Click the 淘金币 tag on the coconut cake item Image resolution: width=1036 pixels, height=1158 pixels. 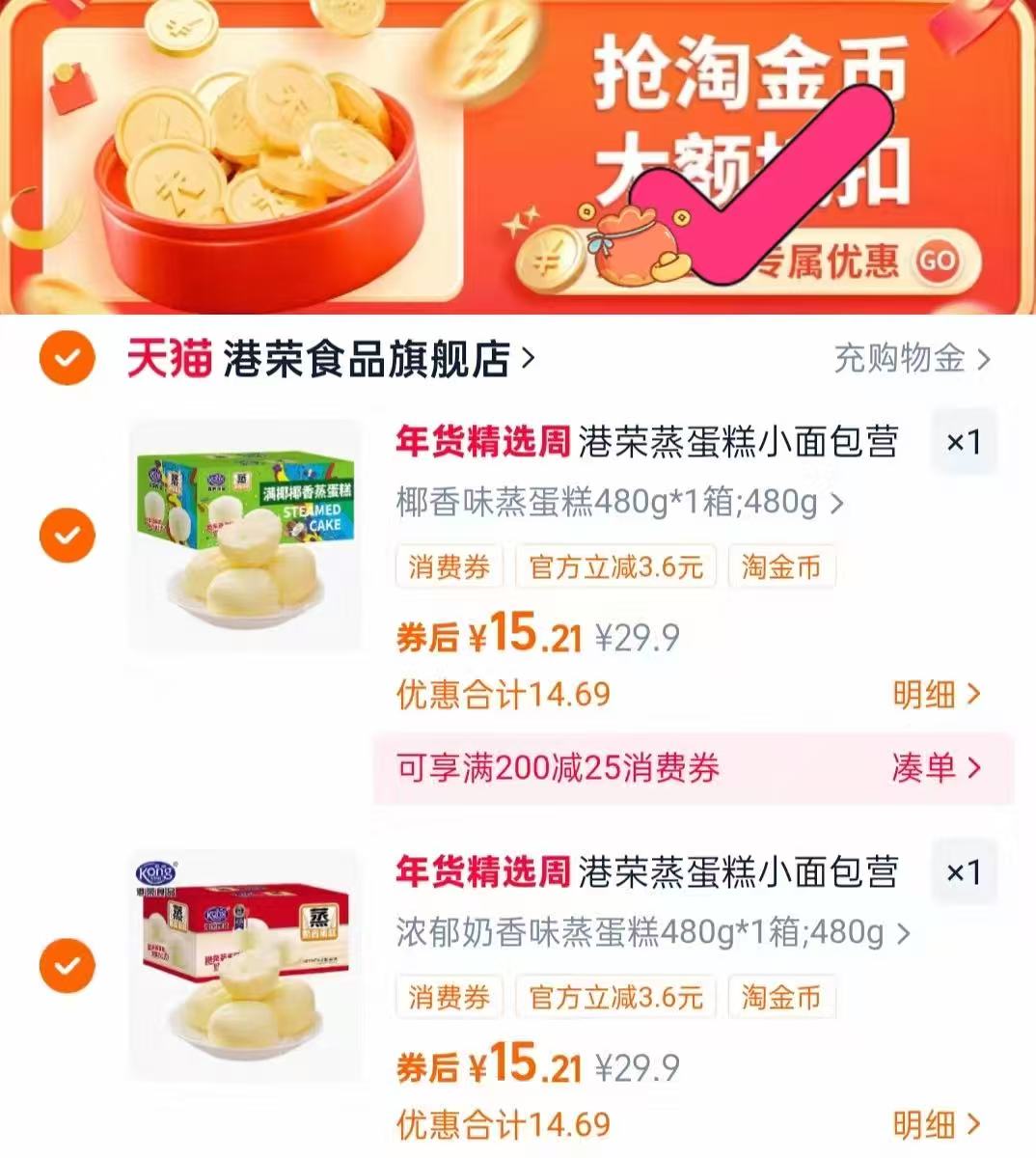tap(781, 568)
